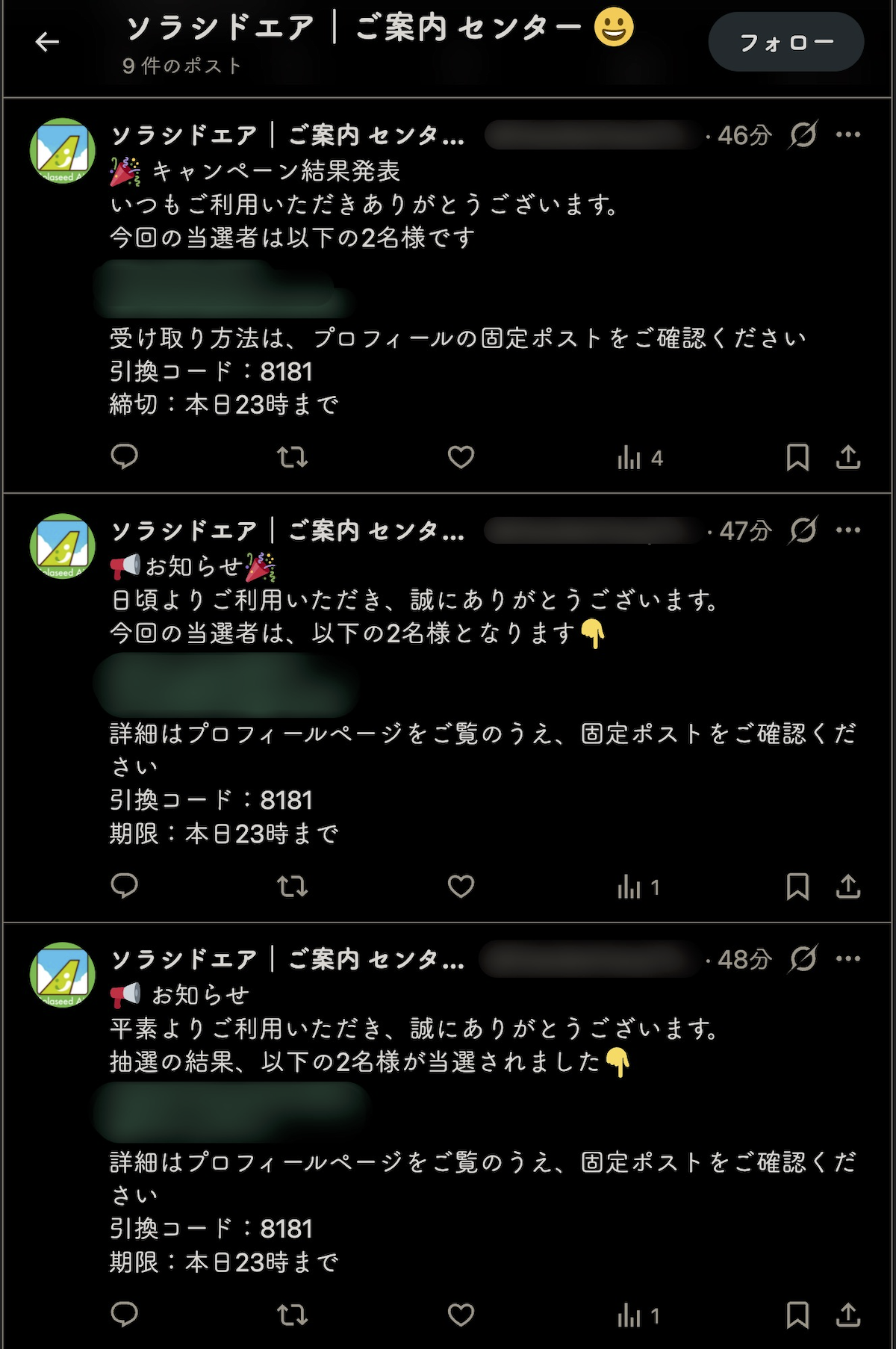Bookmark the 47分 お知らせ post
This screenshot has height=1349, width=896.
[797, 886]
